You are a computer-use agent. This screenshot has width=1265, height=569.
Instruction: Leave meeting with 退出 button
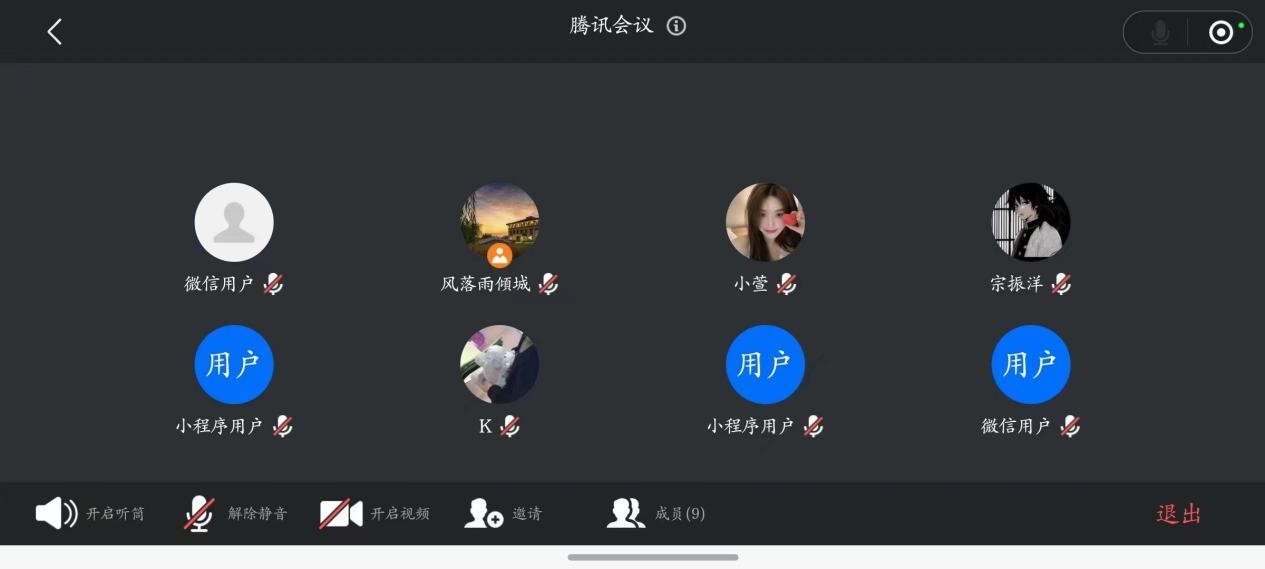[x=1178, y=514]
